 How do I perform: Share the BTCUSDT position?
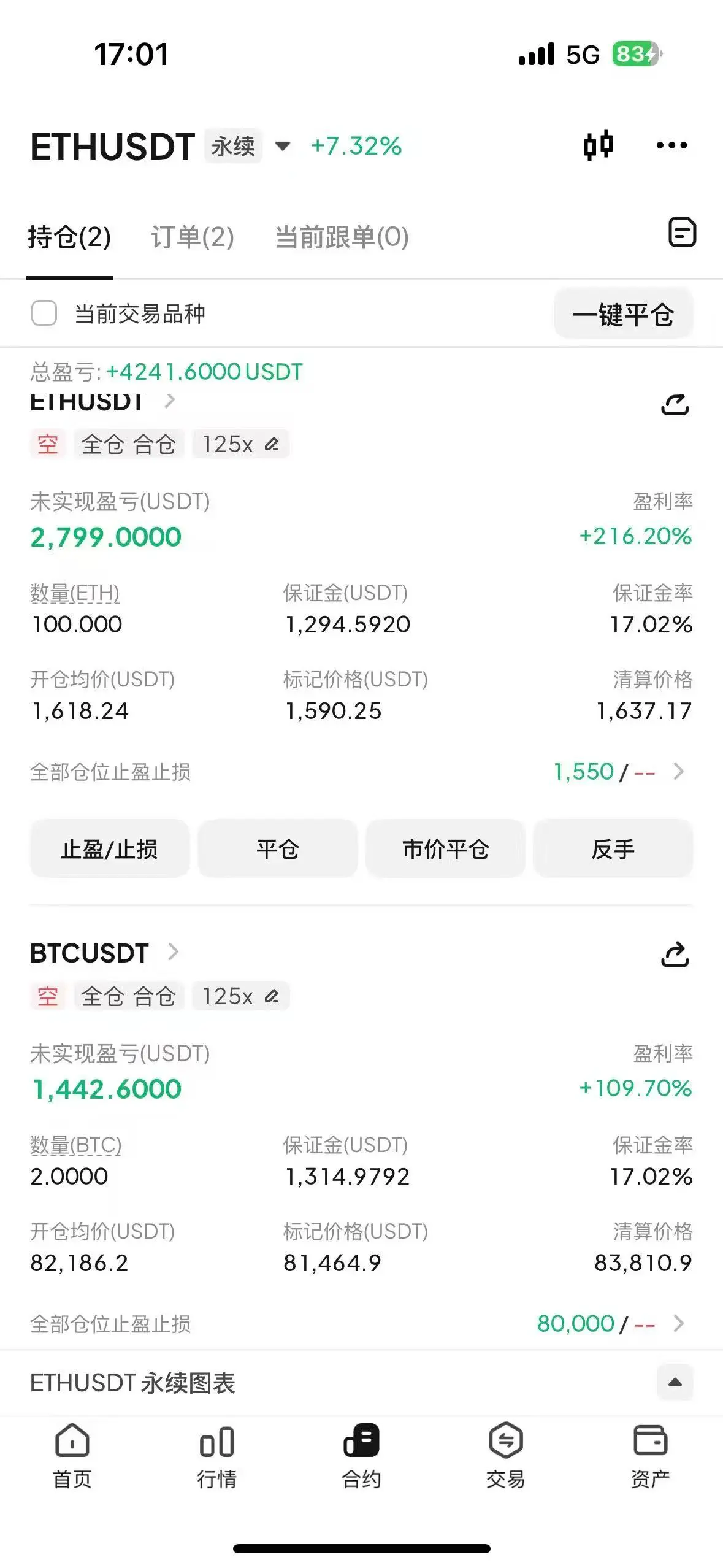click(x=675, y=954)
